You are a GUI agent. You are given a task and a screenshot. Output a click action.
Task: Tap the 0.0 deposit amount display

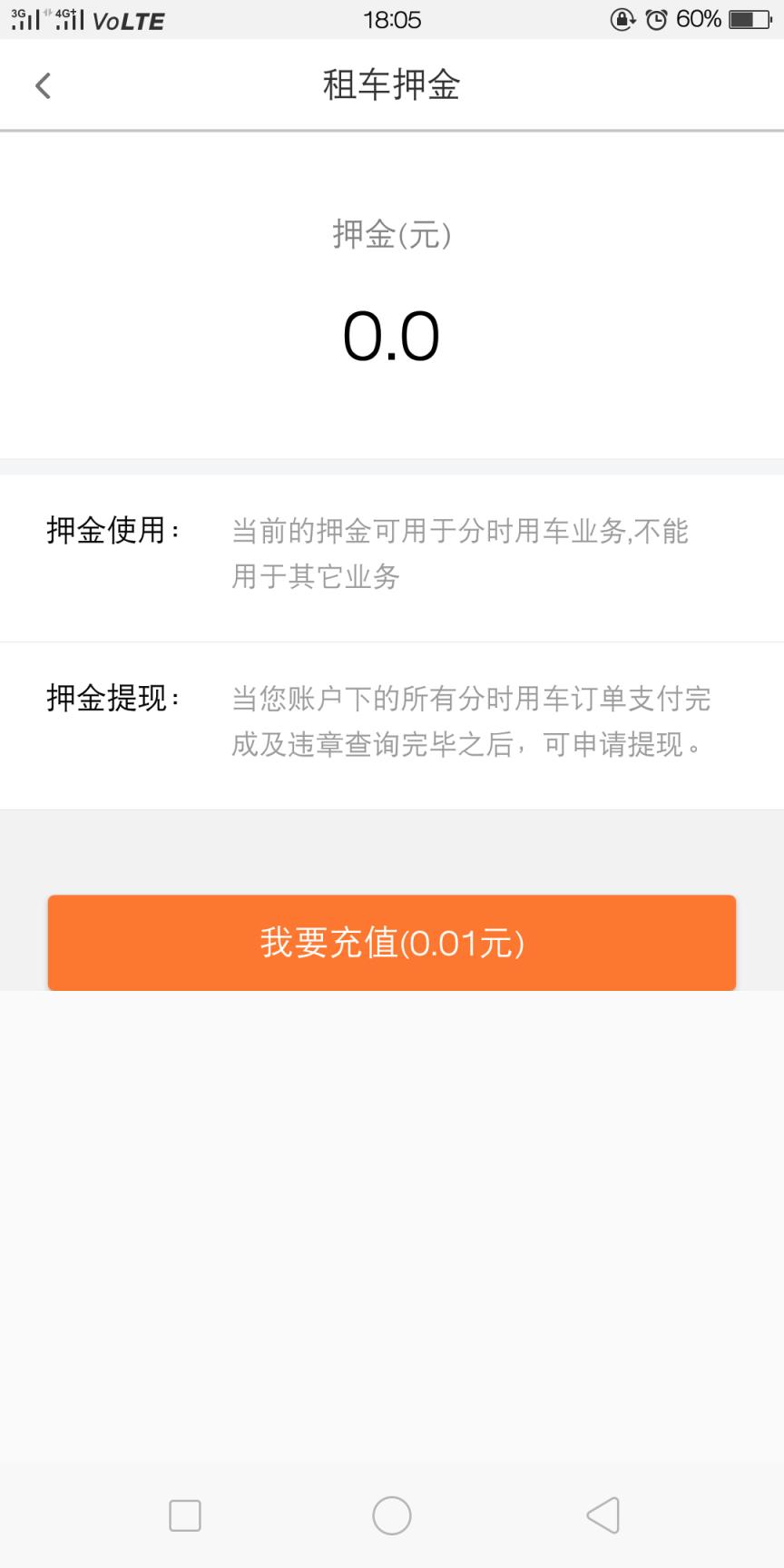tap(391, 336)
